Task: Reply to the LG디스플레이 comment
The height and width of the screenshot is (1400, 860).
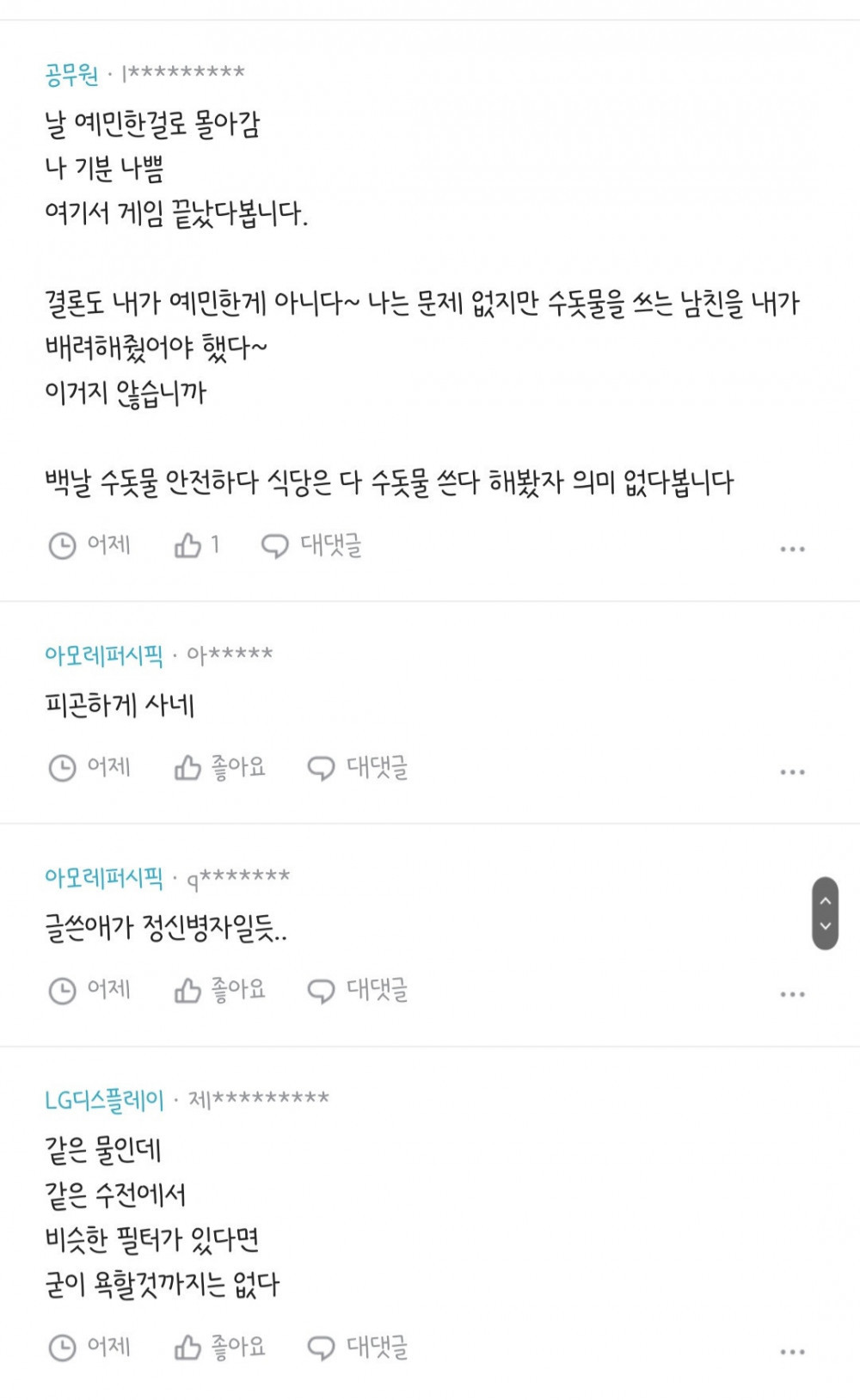Action: click(x=358, y=1347)
